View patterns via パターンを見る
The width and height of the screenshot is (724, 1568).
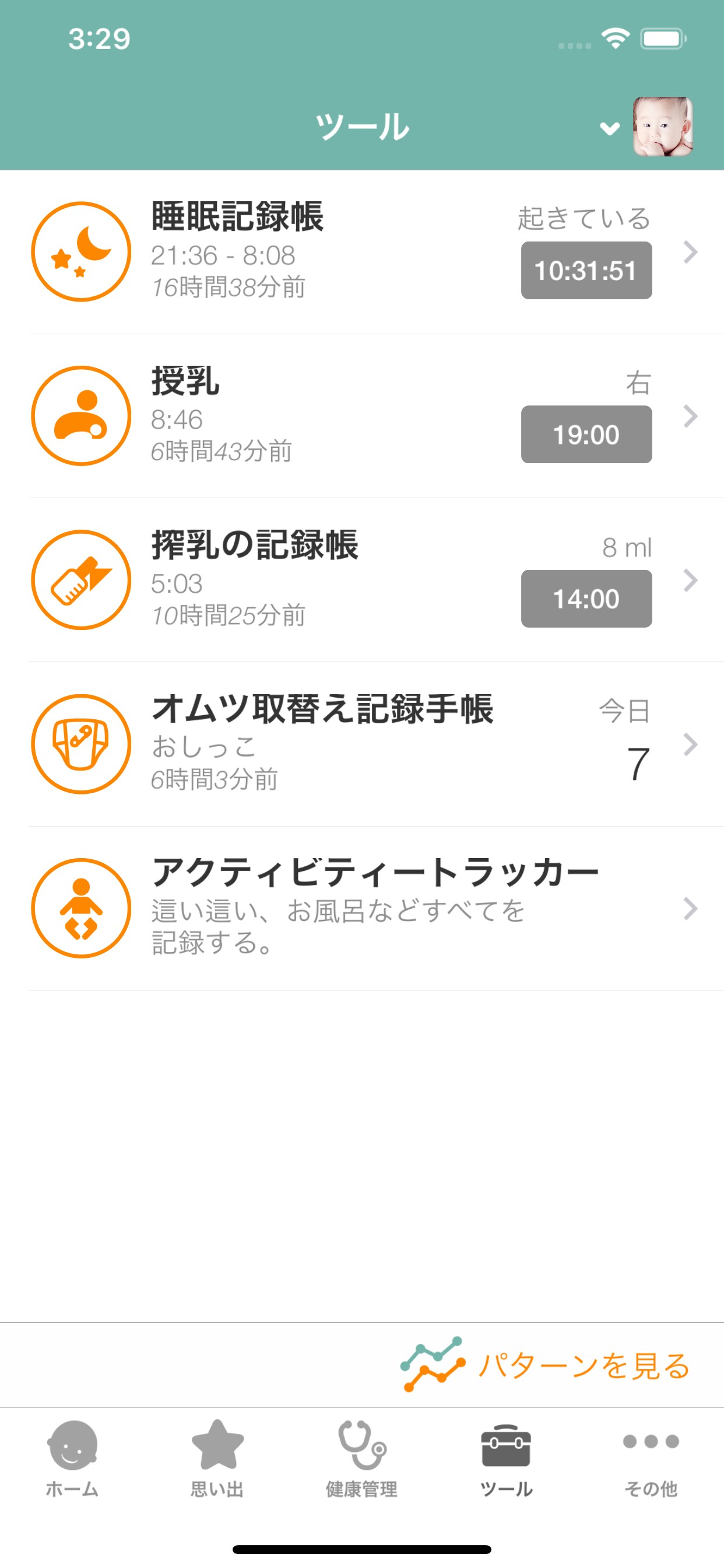coord(545,1364)
